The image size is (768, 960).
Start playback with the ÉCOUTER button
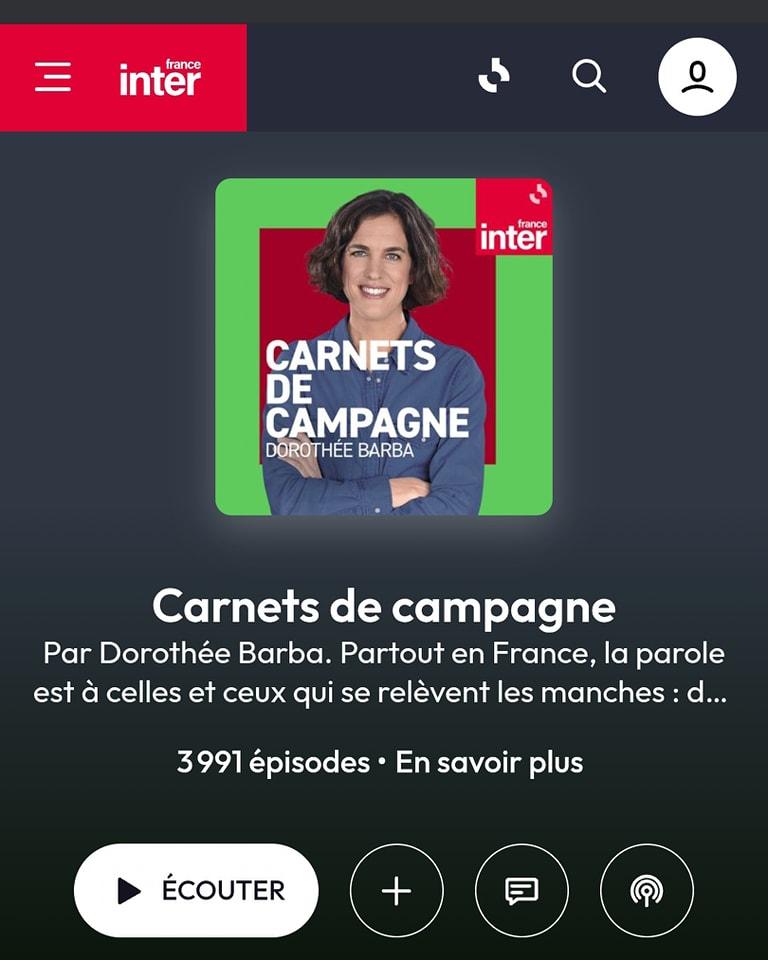point(196,890)
